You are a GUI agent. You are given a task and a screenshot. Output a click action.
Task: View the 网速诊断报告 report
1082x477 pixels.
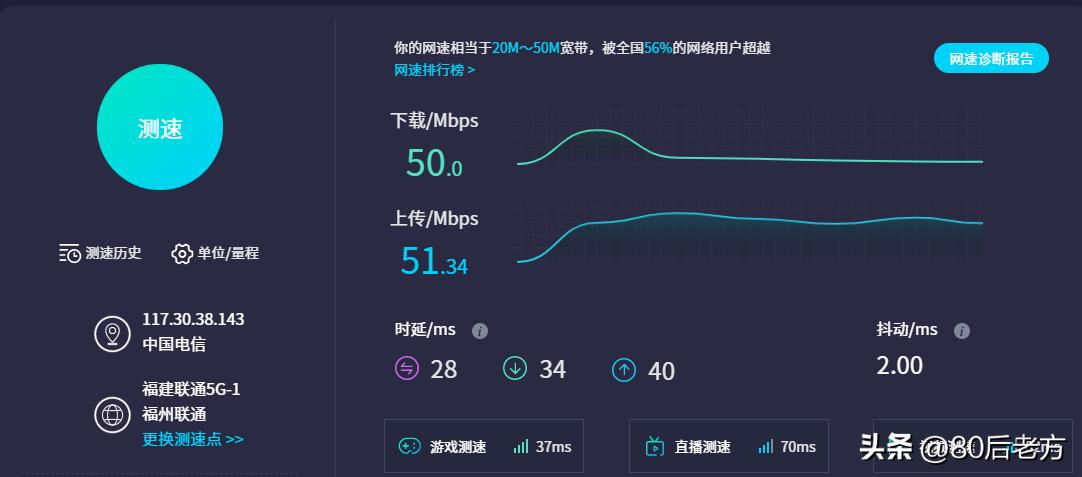point(991,58)
